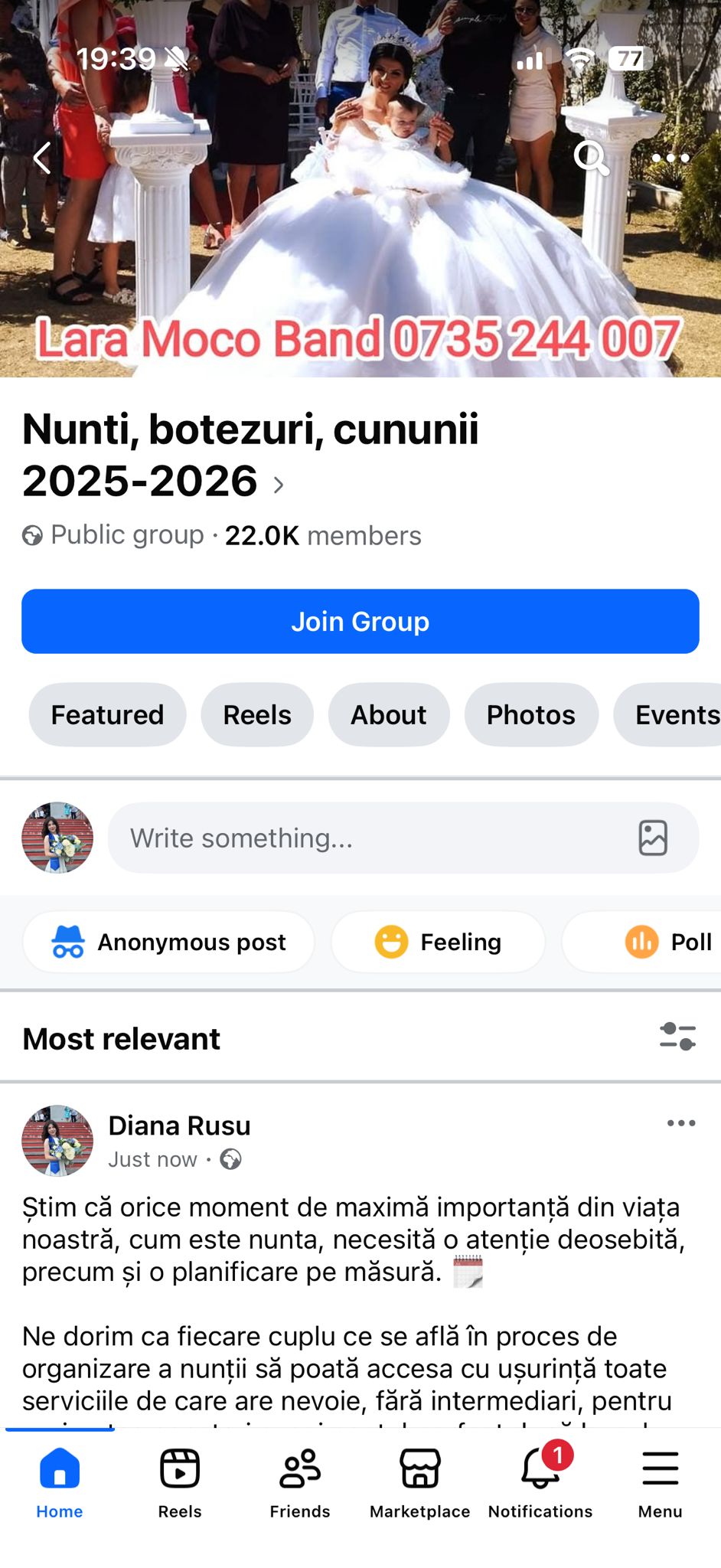The image size is (721, 1568).
Task: View the group's Photos
Action: 531,715
